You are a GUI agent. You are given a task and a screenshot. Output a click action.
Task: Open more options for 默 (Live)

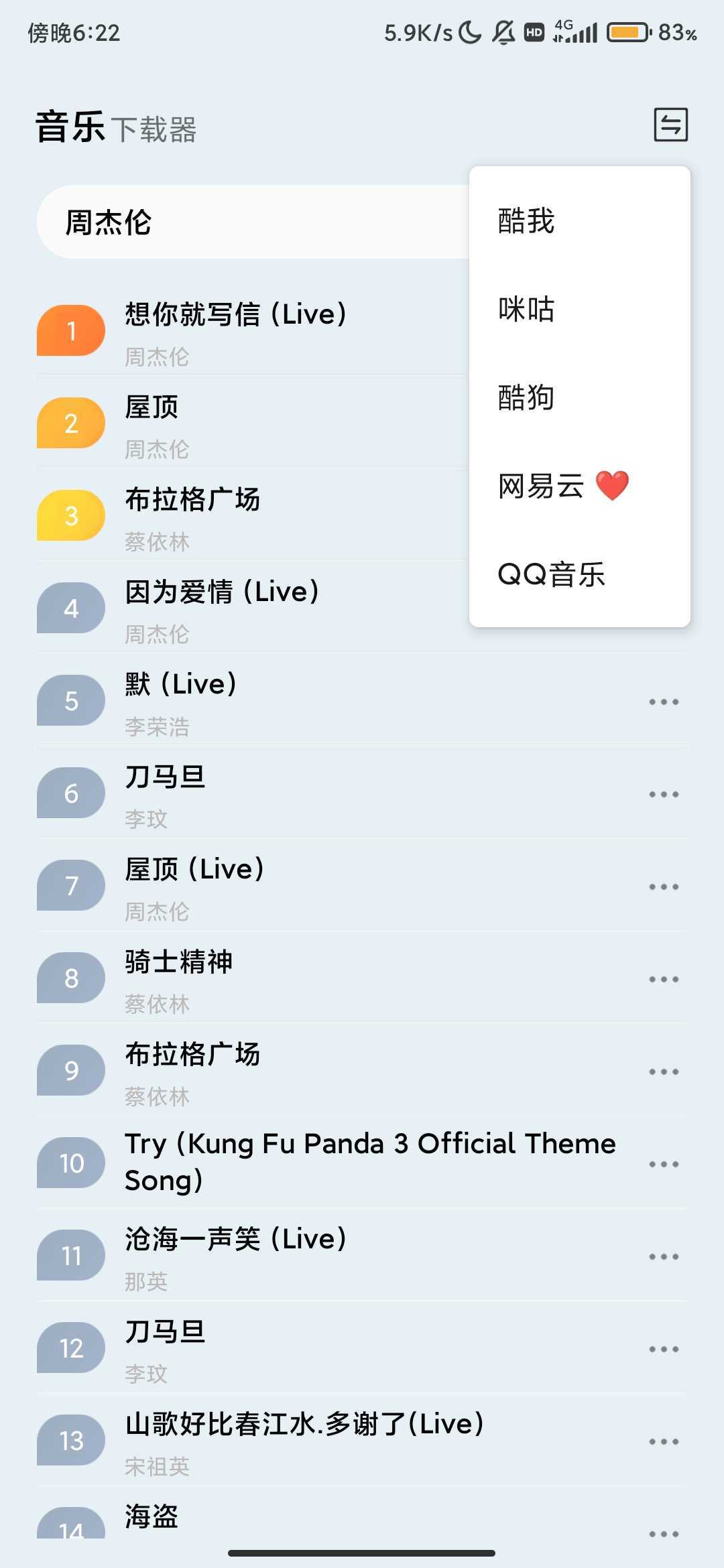click(664, 702)
